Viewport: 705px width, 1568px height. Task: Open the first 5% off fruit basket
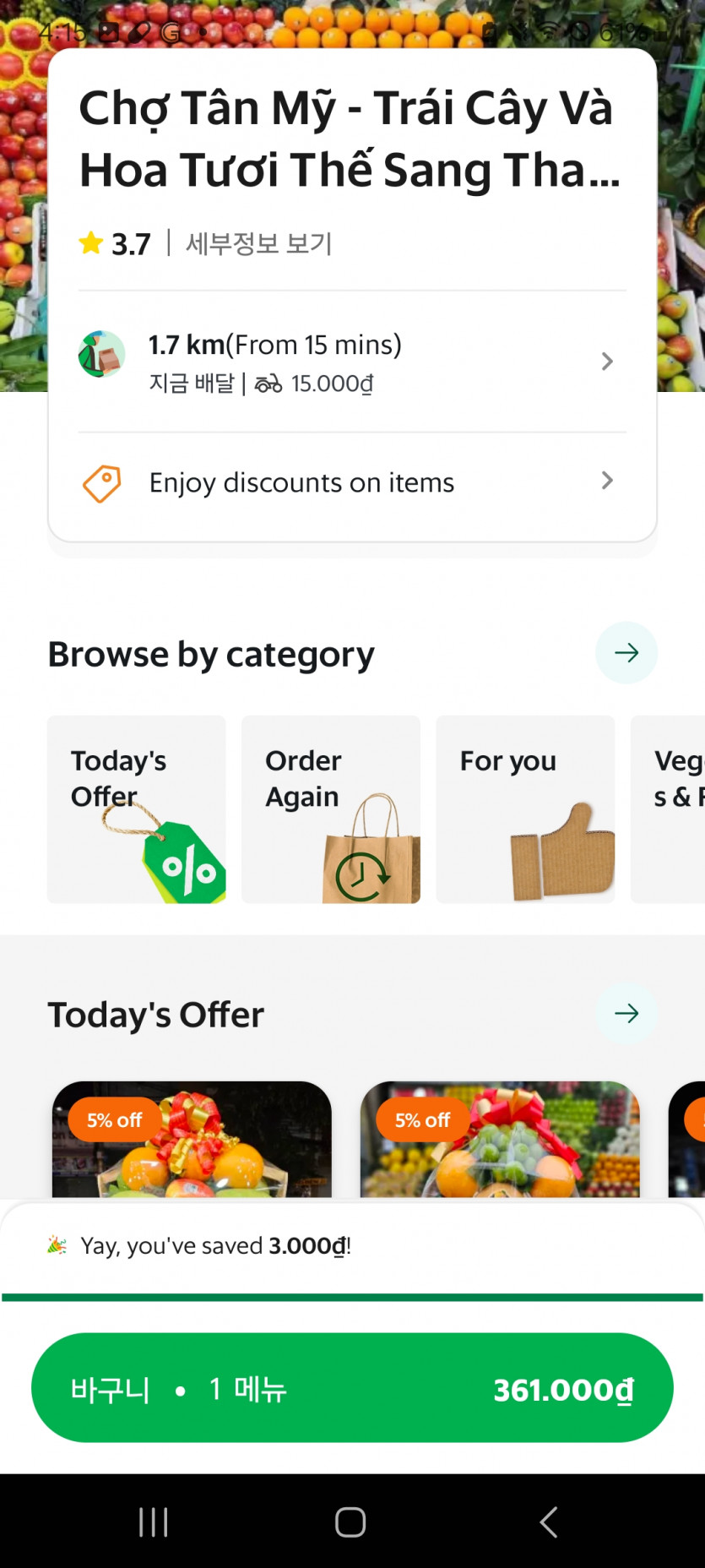pos(192,1141)
